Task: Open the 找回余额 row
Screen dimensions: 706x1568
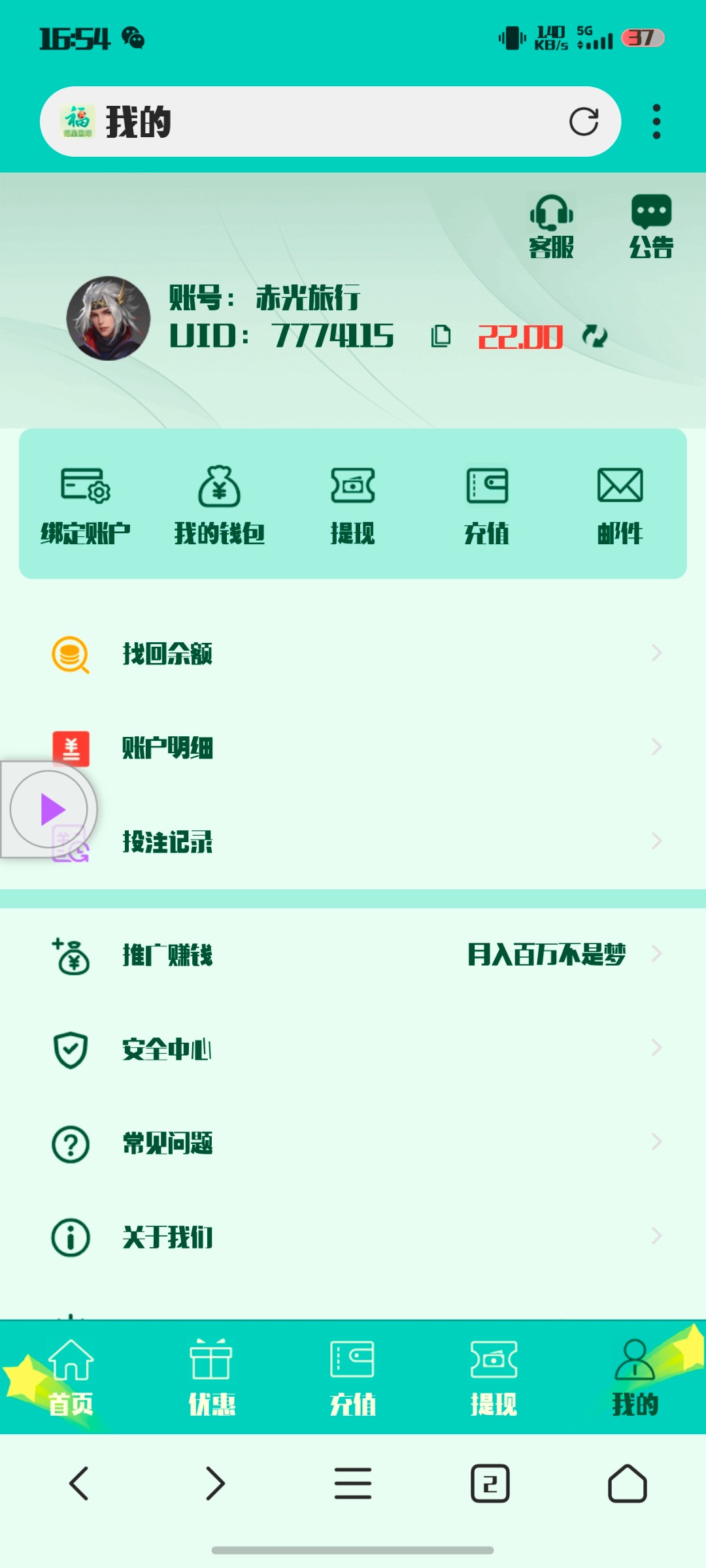Action: tap(353, 653)
